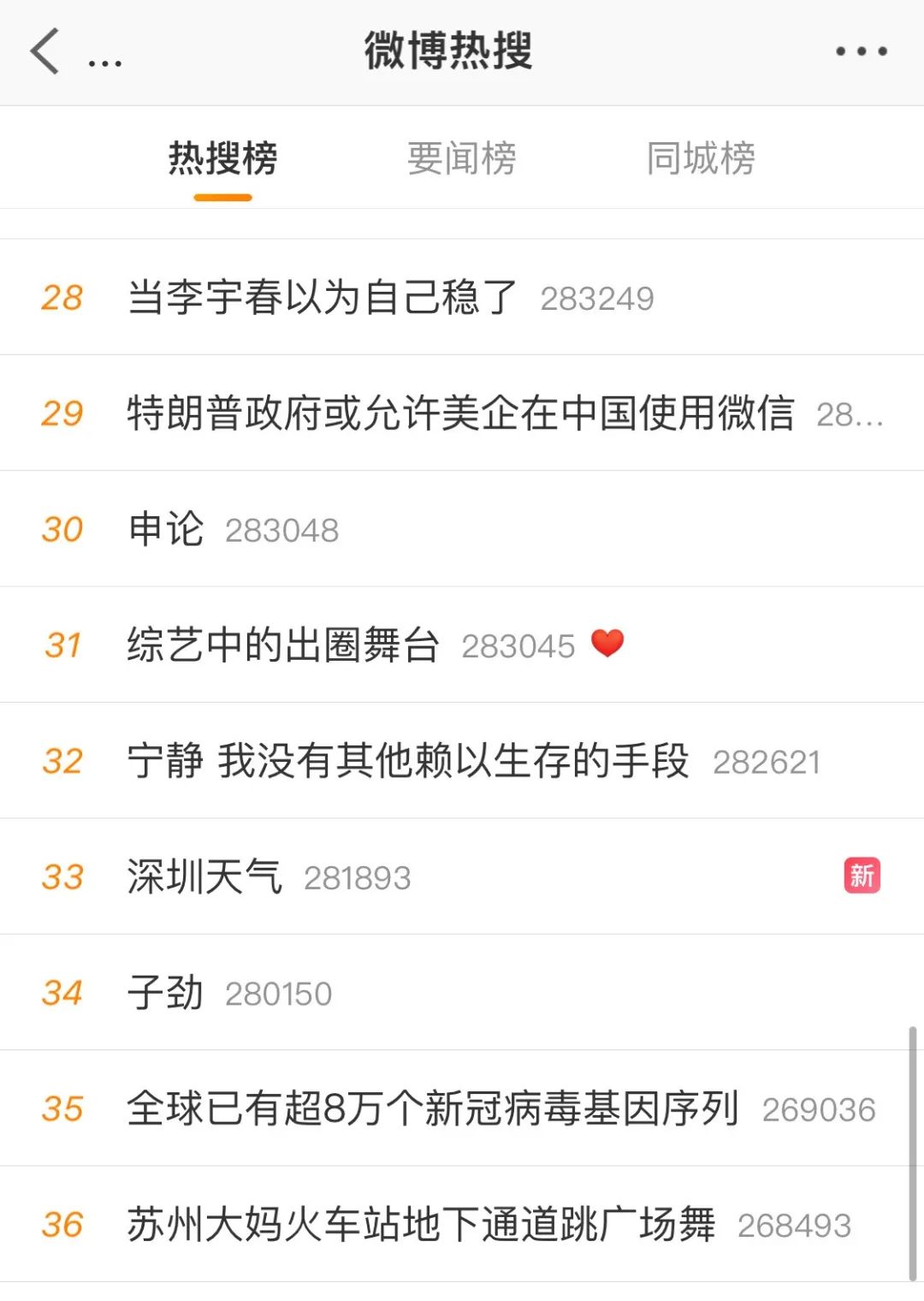Open the overflow menu at top right
This screenshot has height=1301, width=924.
(861, 51)
